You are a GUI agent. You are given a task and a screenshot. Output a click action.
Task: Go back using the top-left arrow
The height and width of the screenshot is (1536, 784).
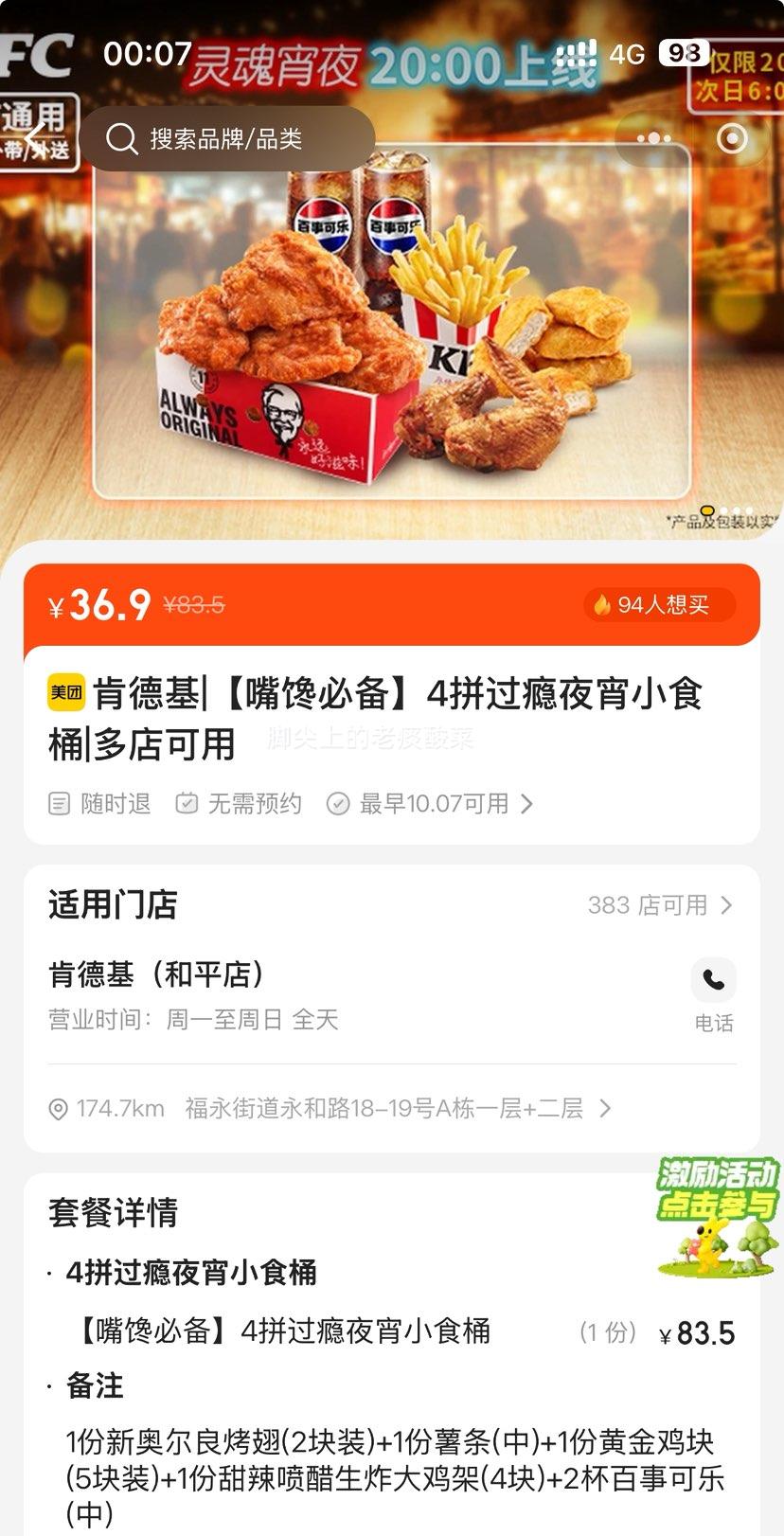pyautogui.click(x=36, y=138)
